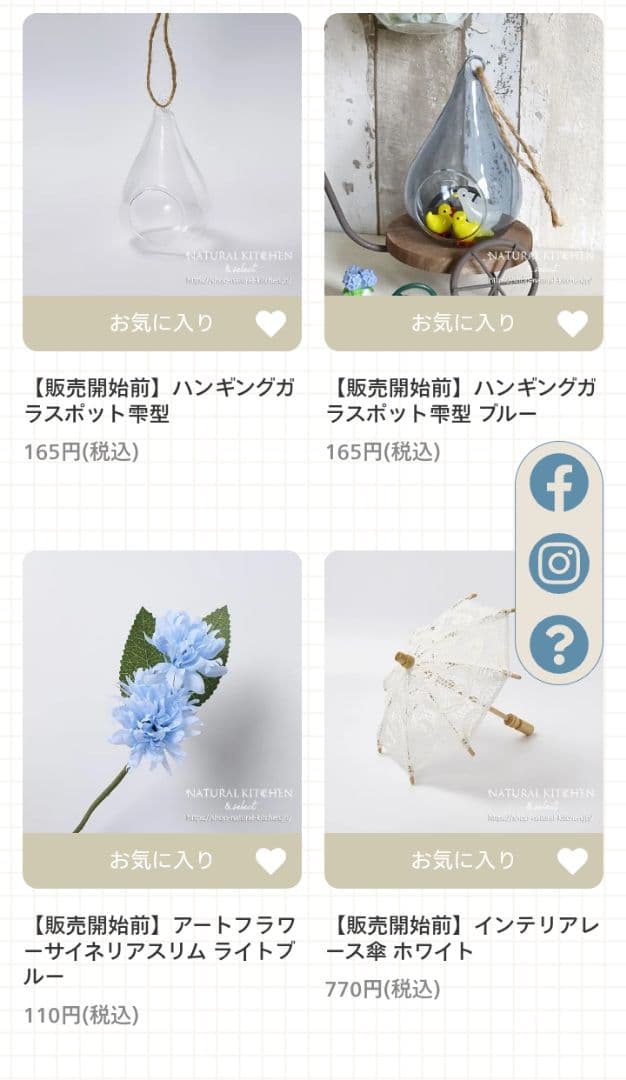Visit the Instagram icon link
The image size is (626, 1080).
pos(559,563)
